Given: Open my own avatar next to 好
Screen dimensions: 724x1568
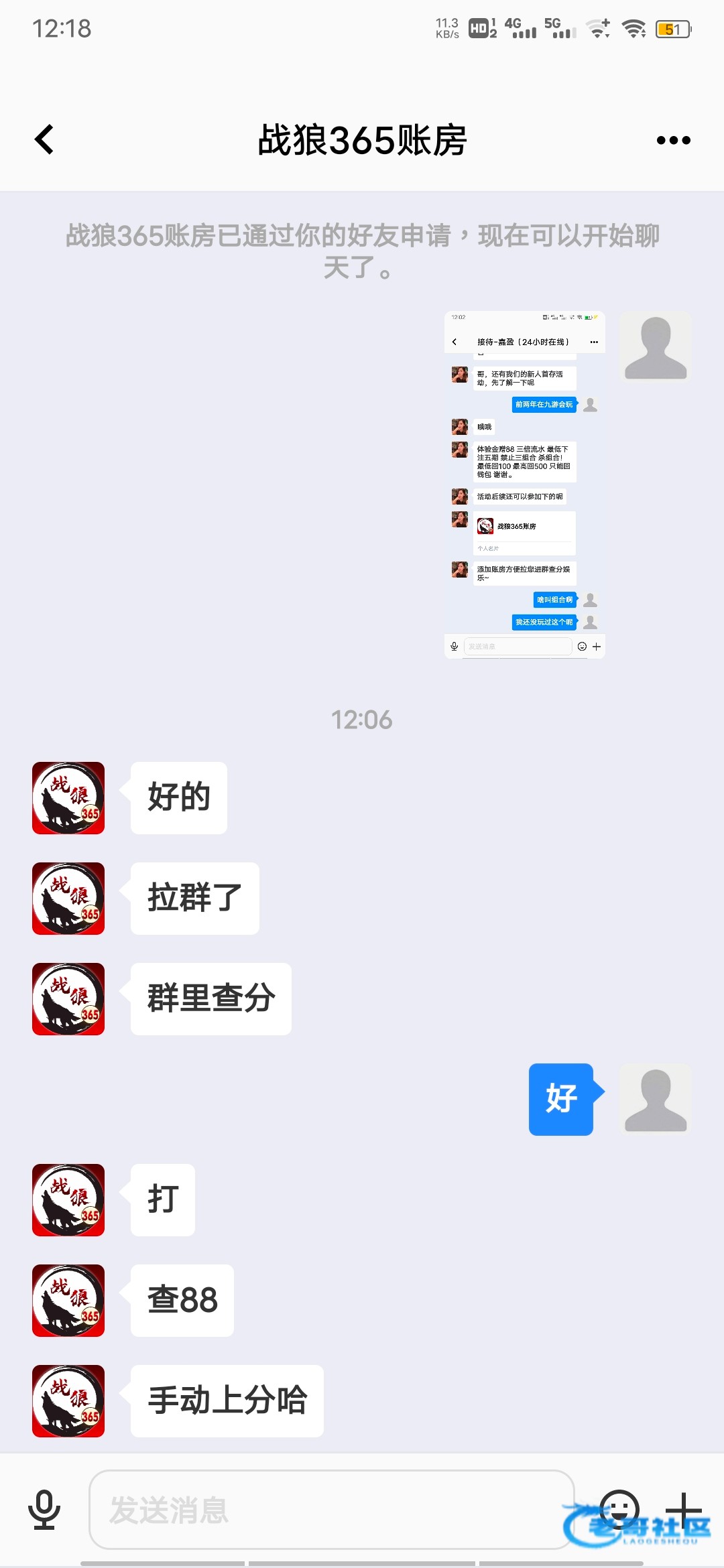Looking at the screenshot, I should click(x=655, y=1100).
